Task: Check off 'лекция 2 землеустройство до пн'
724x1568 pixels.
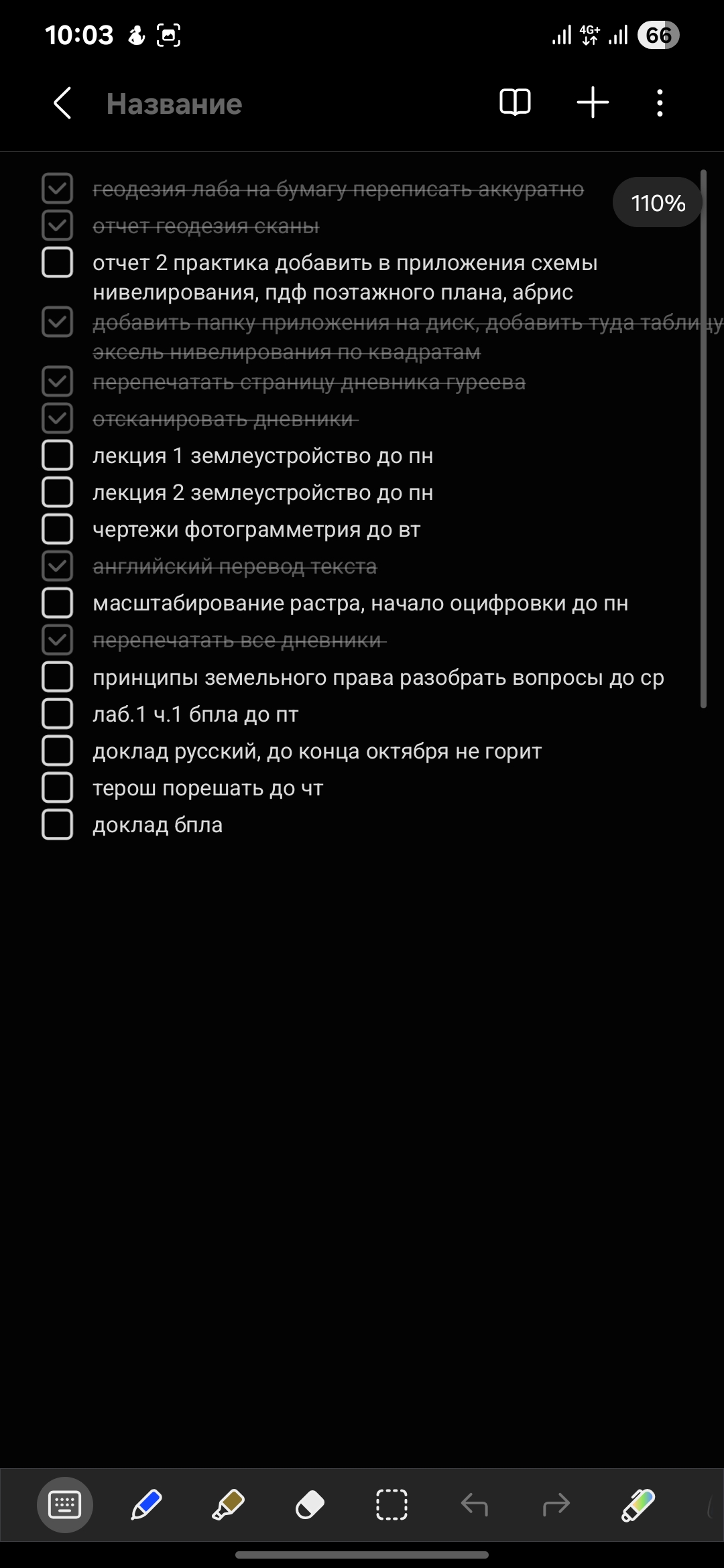Action: click(58, 493)
